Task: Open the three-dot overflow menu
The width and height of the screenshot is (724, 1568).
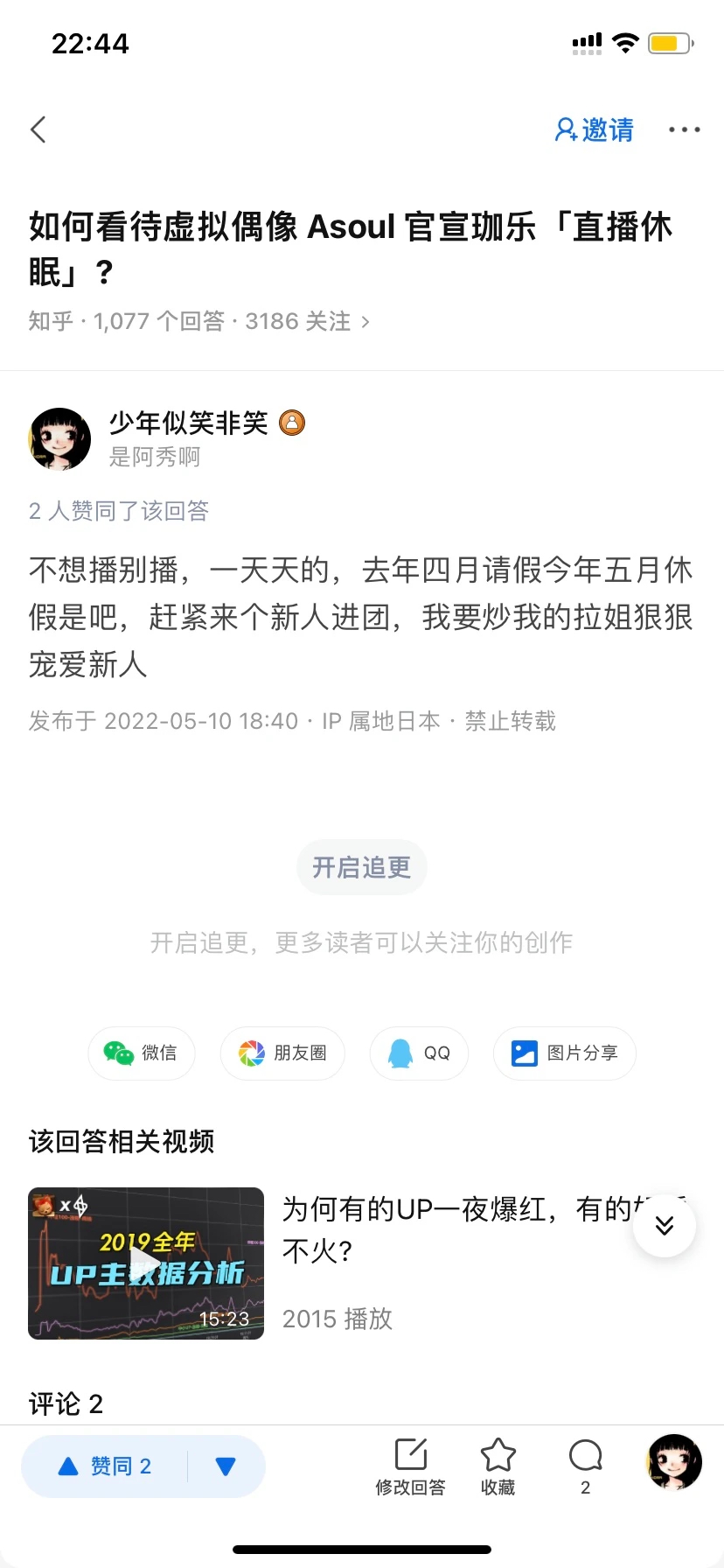Action: [x=684, y=129]
